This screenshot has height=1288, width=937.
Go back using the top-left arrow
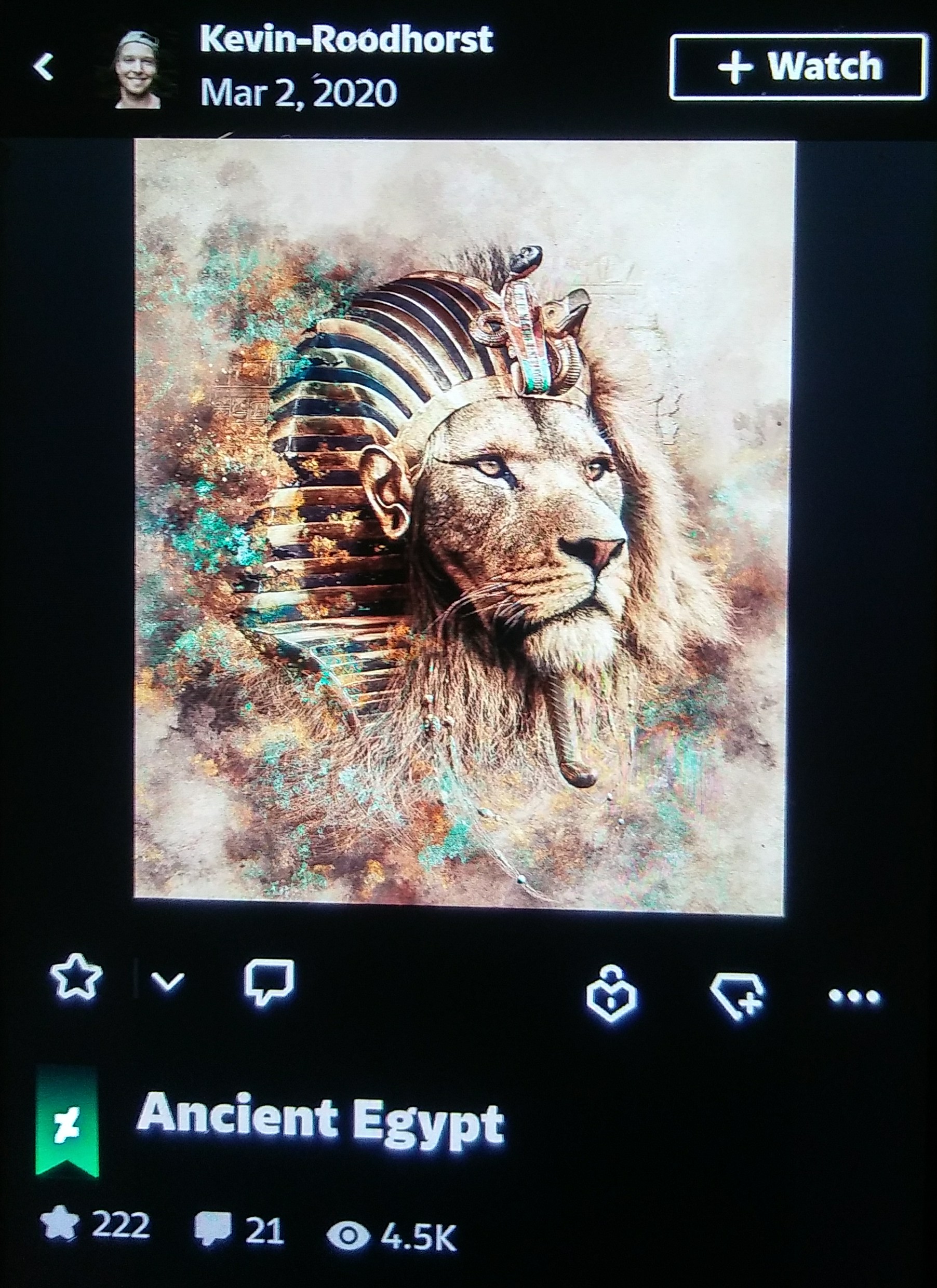coord(44,67)
